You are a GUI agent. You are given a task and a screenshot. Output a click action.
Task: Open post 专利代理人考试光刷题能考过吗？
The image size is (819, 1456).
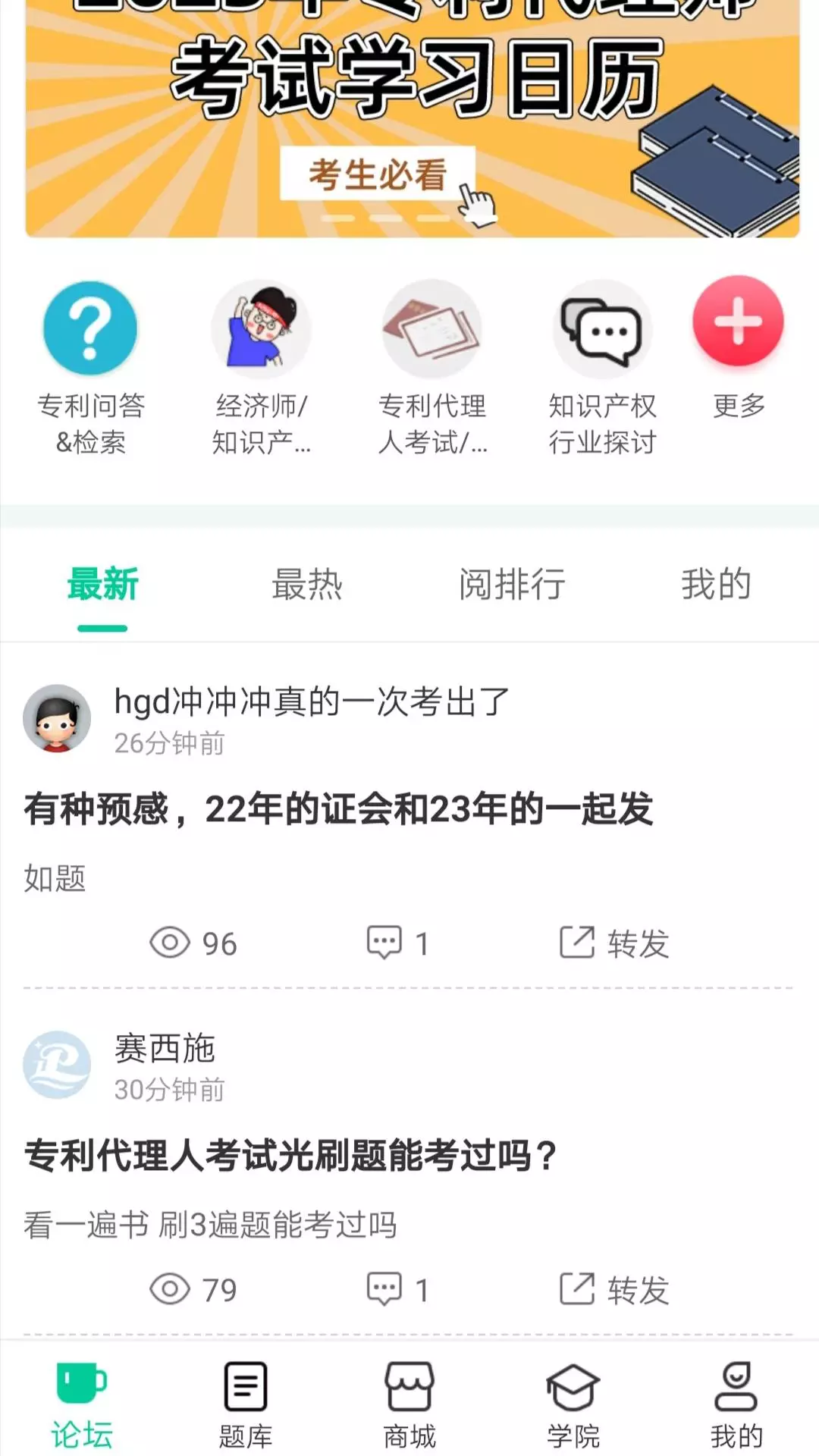(x=291, y=1155)
